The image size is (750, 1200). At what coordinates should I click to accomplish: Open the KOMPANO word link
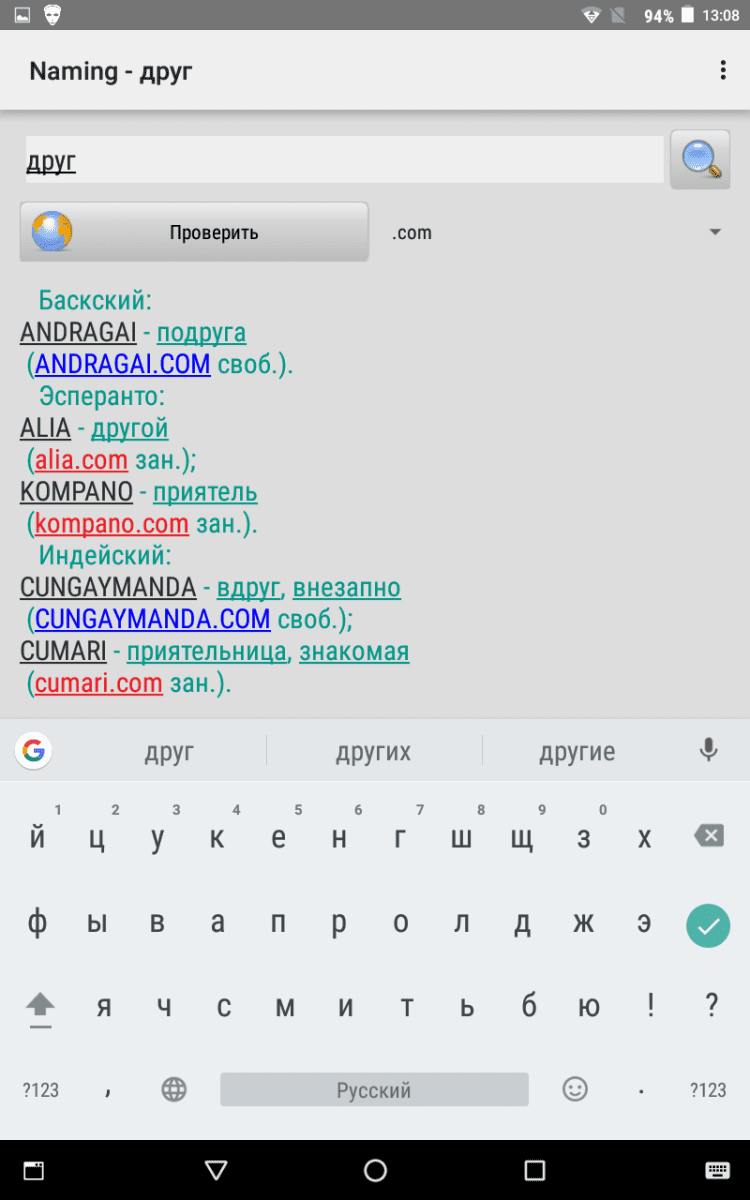(x=76, y=492)
